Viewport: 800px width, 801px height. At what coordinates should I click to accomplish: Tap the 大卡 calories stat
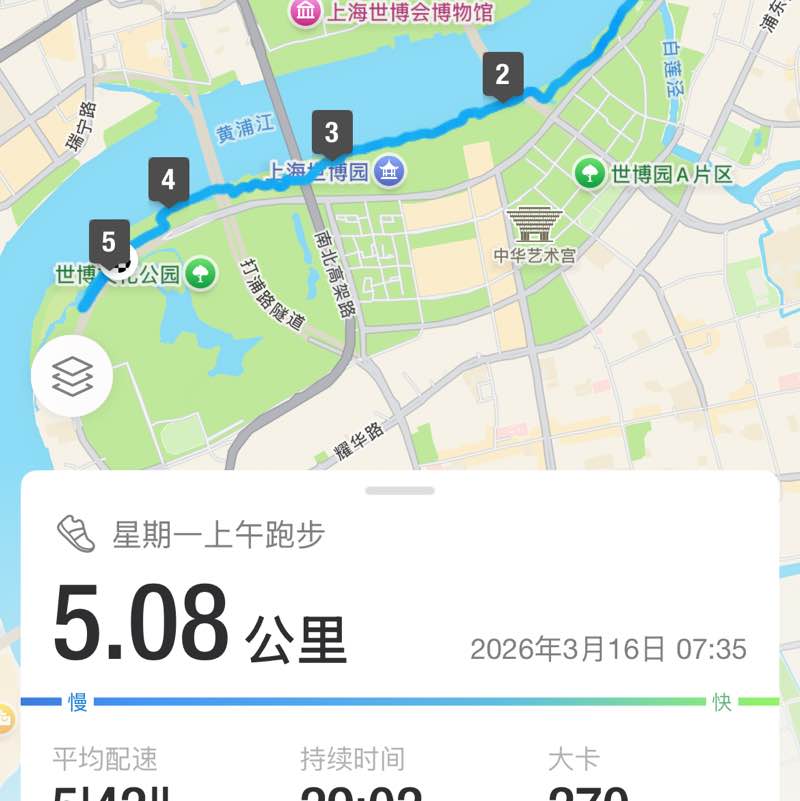[573, 761]
